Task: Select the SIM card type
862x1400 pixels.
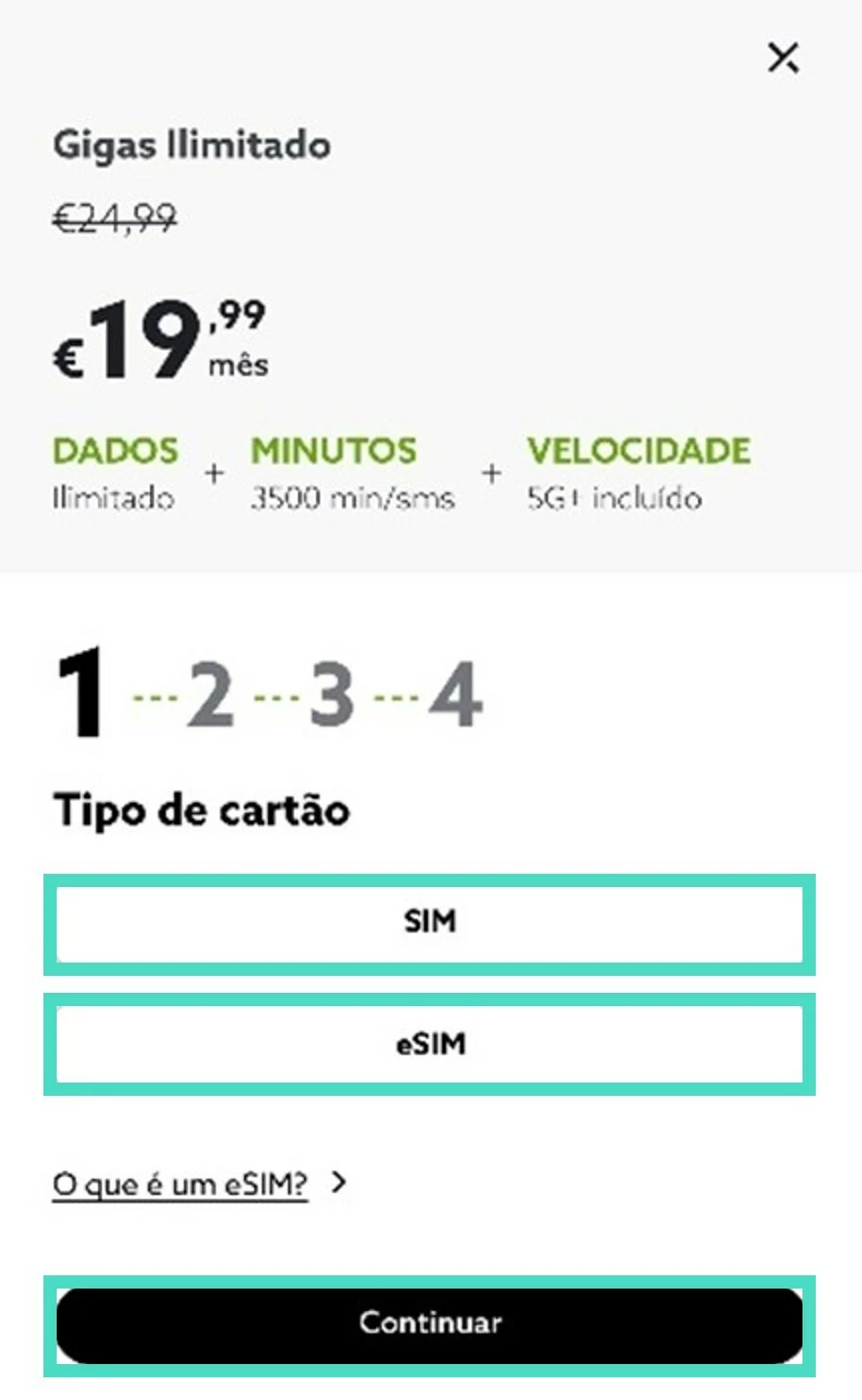Action: coord(430,922)
